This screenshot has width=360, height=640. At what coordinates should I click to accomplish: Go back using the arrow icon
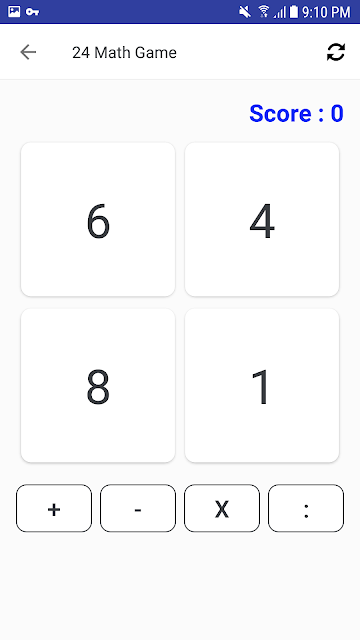[x=28, y=52]
